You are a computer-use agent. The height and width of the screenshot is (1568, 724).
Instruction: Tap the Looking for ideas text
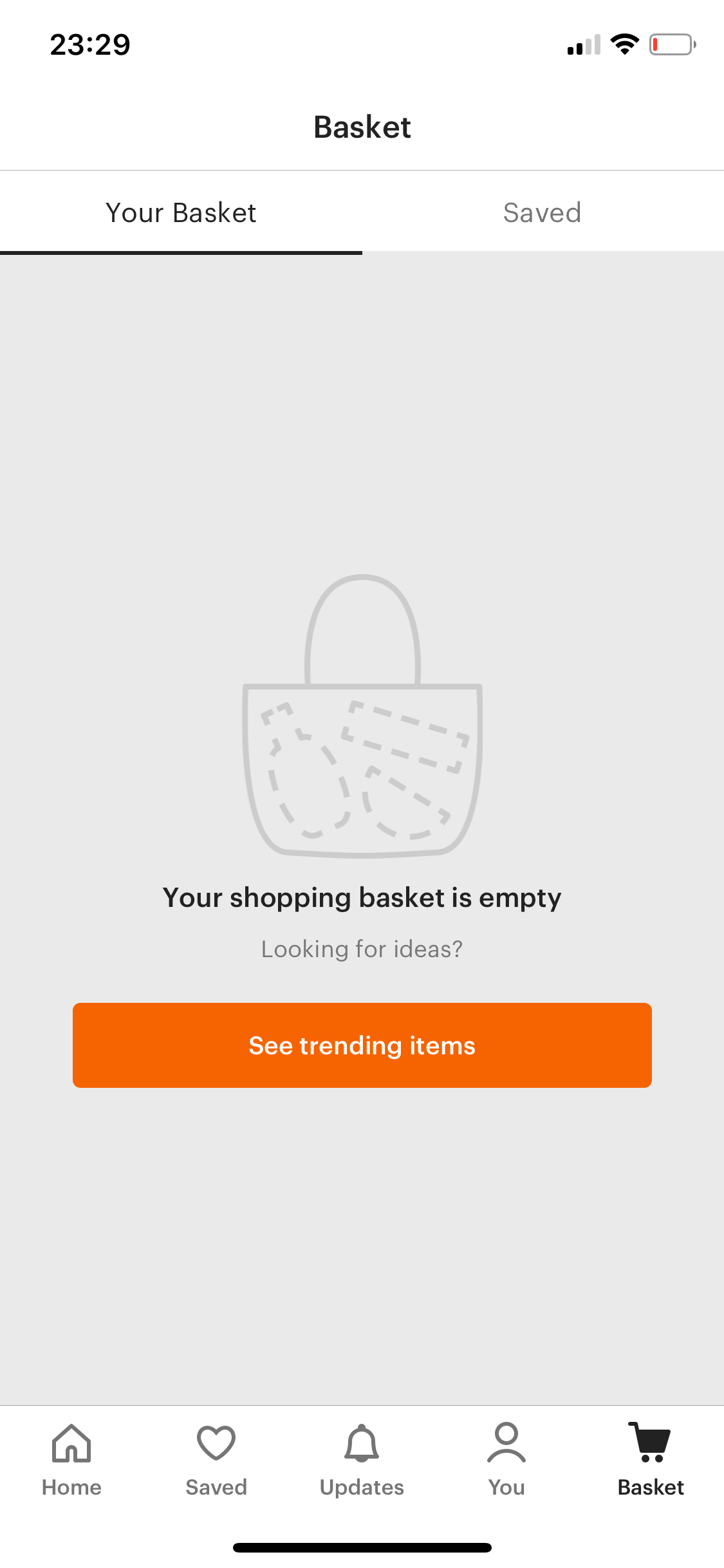pos(362,948)
